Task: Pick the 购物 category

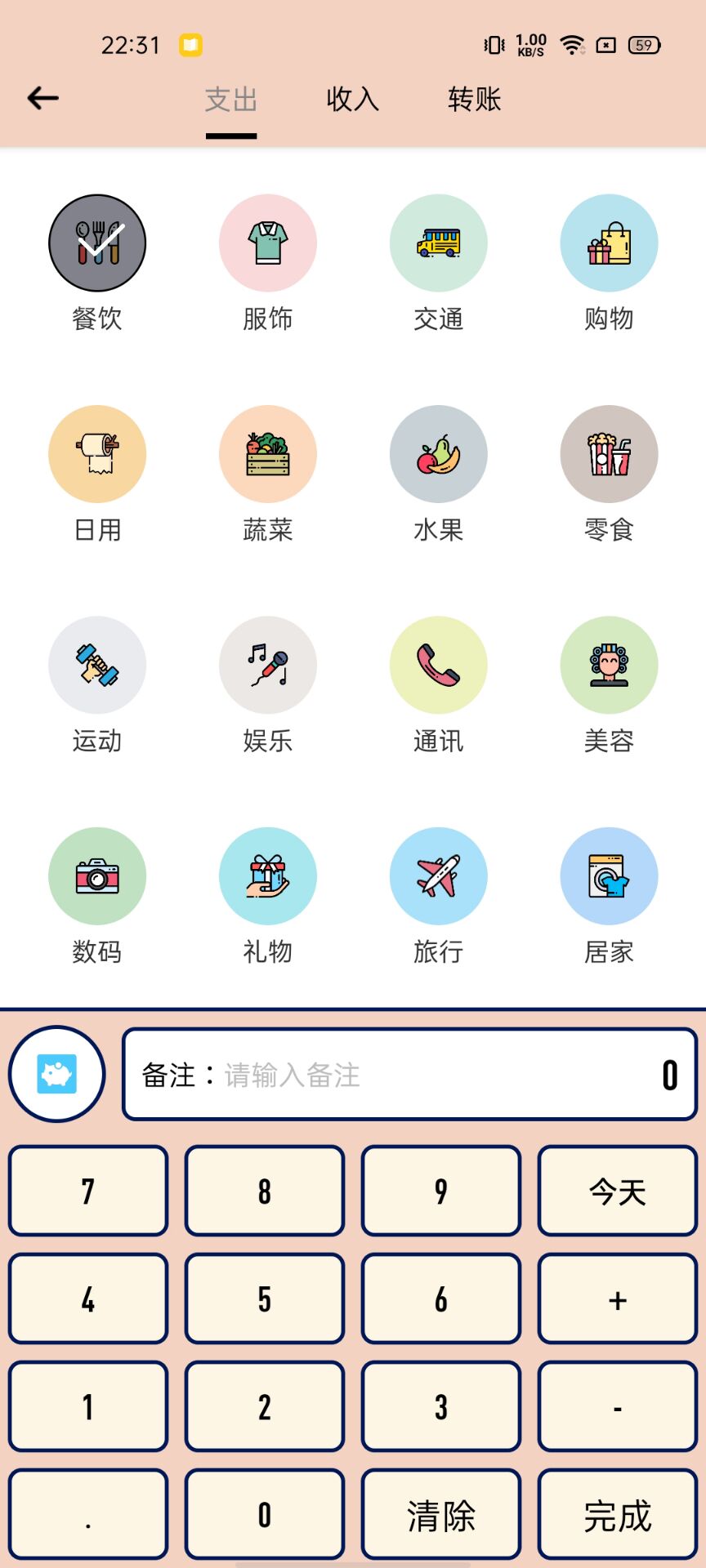Action: click(x=609, y=243)
